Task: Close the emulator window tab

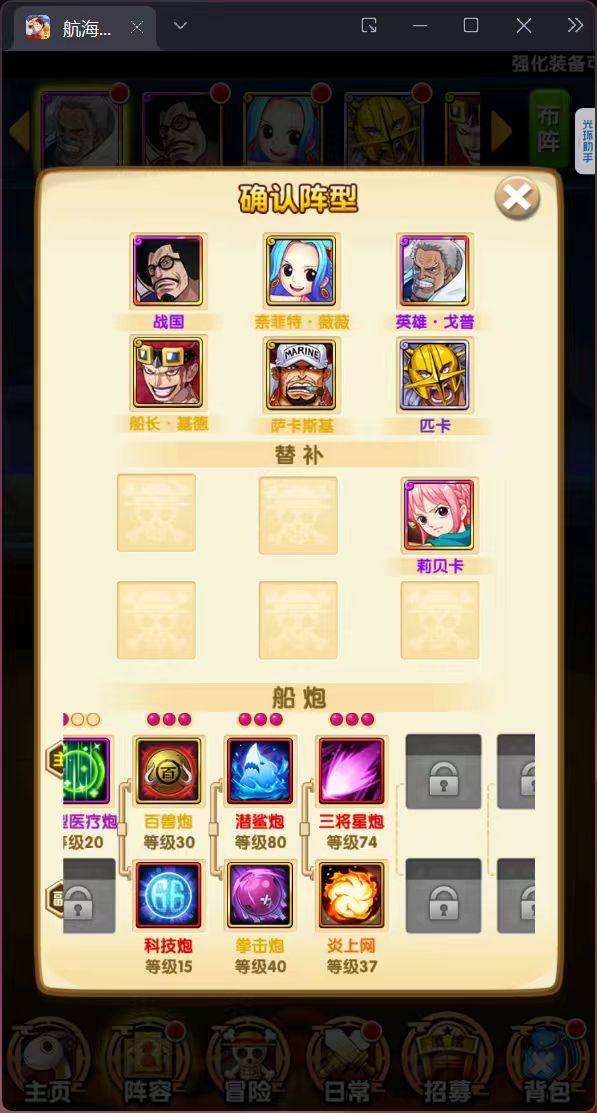Action: pyautogui.click(x=138, y=28)
